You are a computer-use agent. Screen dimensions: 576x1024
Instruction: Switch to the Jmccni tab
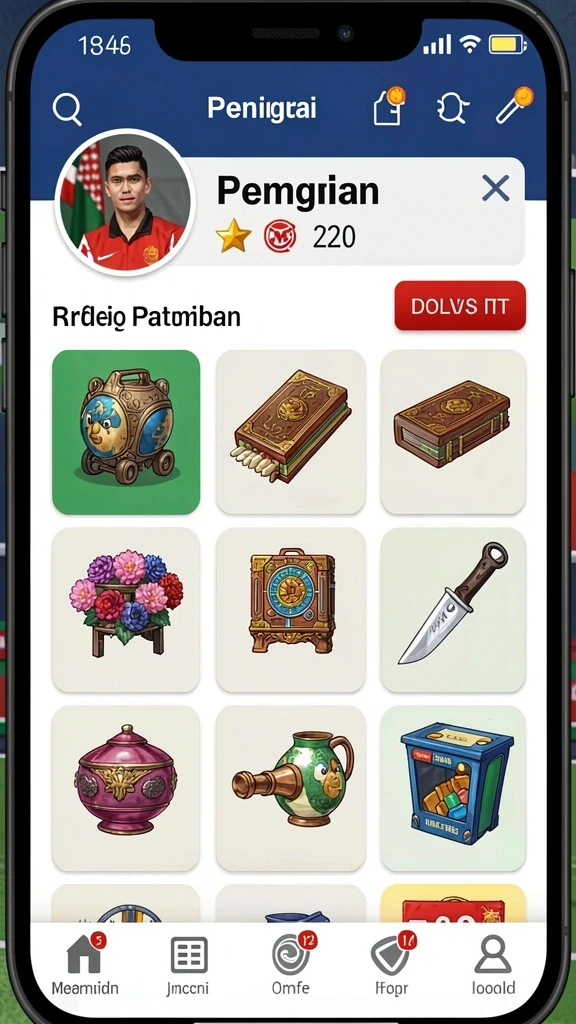point(189,965)
